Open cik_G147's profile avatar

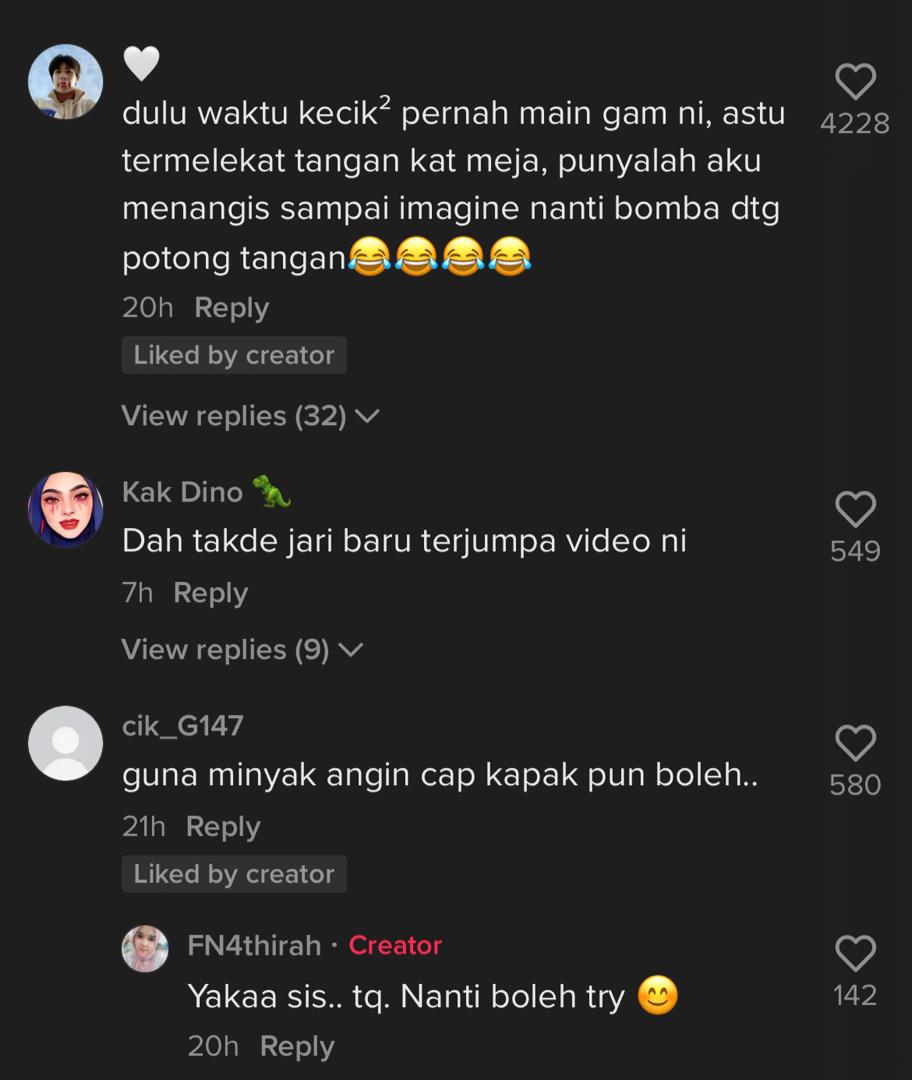coord(65,743)
